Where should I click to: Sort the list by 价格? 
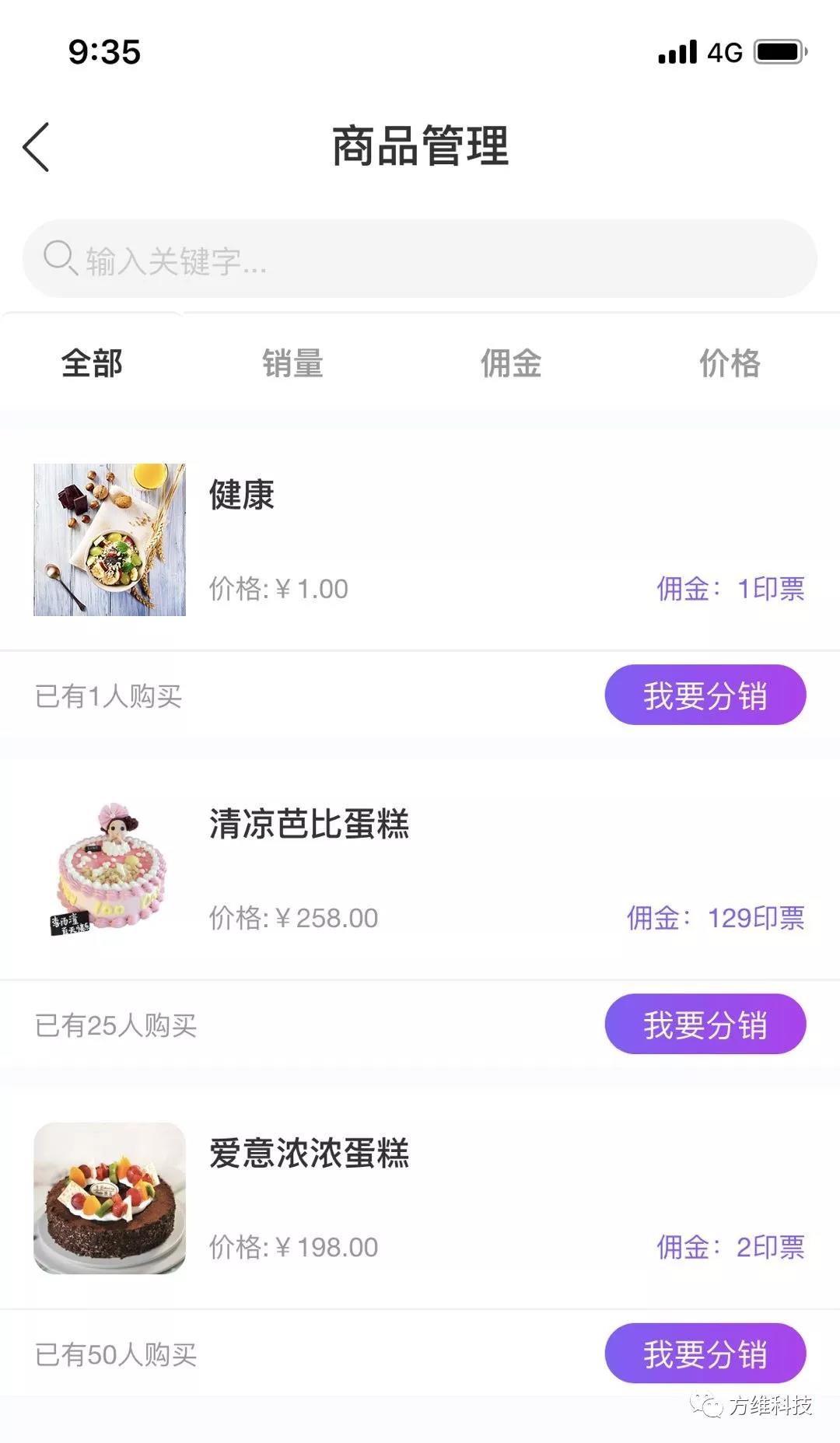pyautogui.click(x=729, y=363)
